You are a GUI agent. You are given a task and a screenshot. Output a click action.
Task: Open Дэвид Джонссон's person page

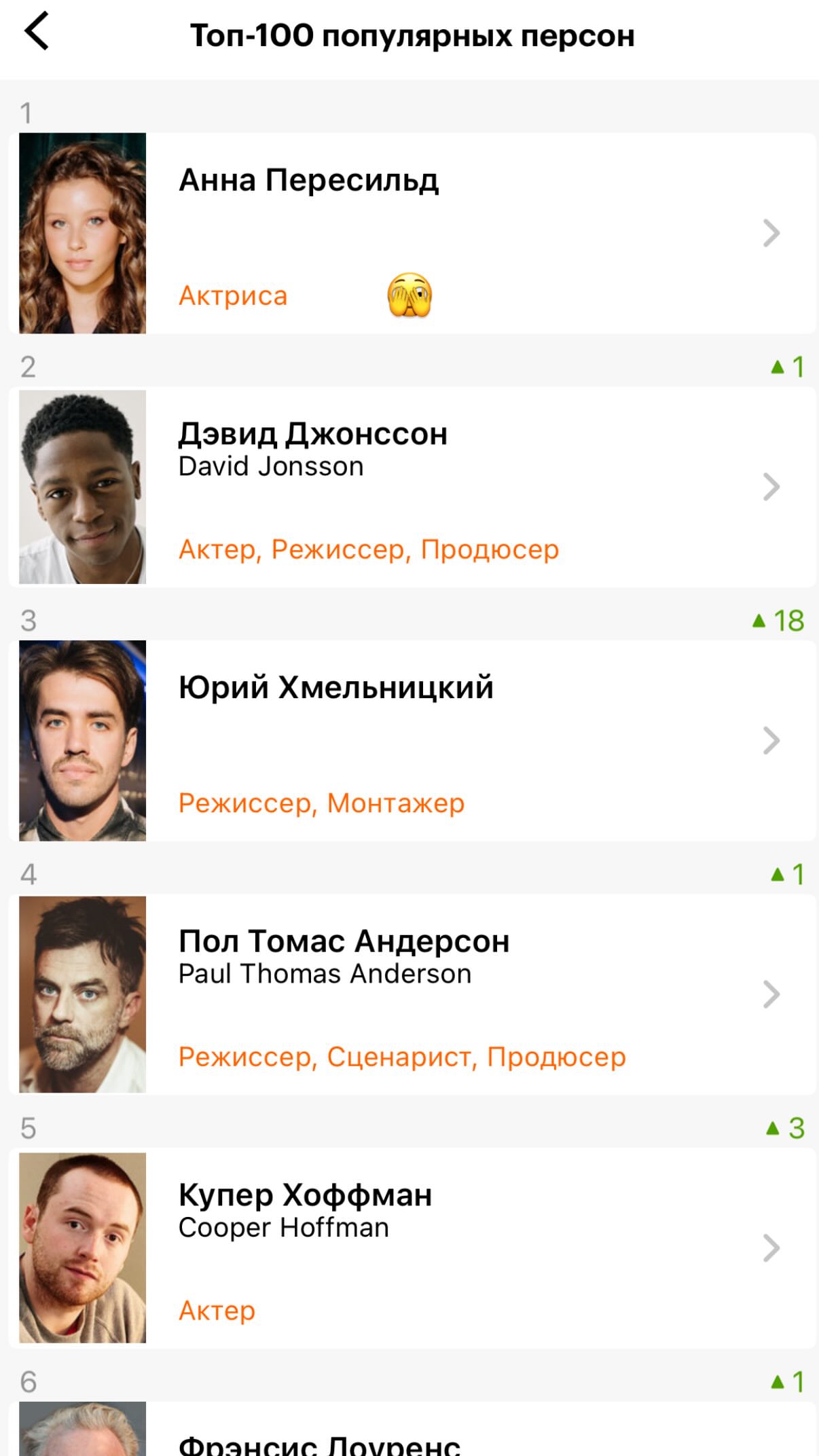(412, 487)
